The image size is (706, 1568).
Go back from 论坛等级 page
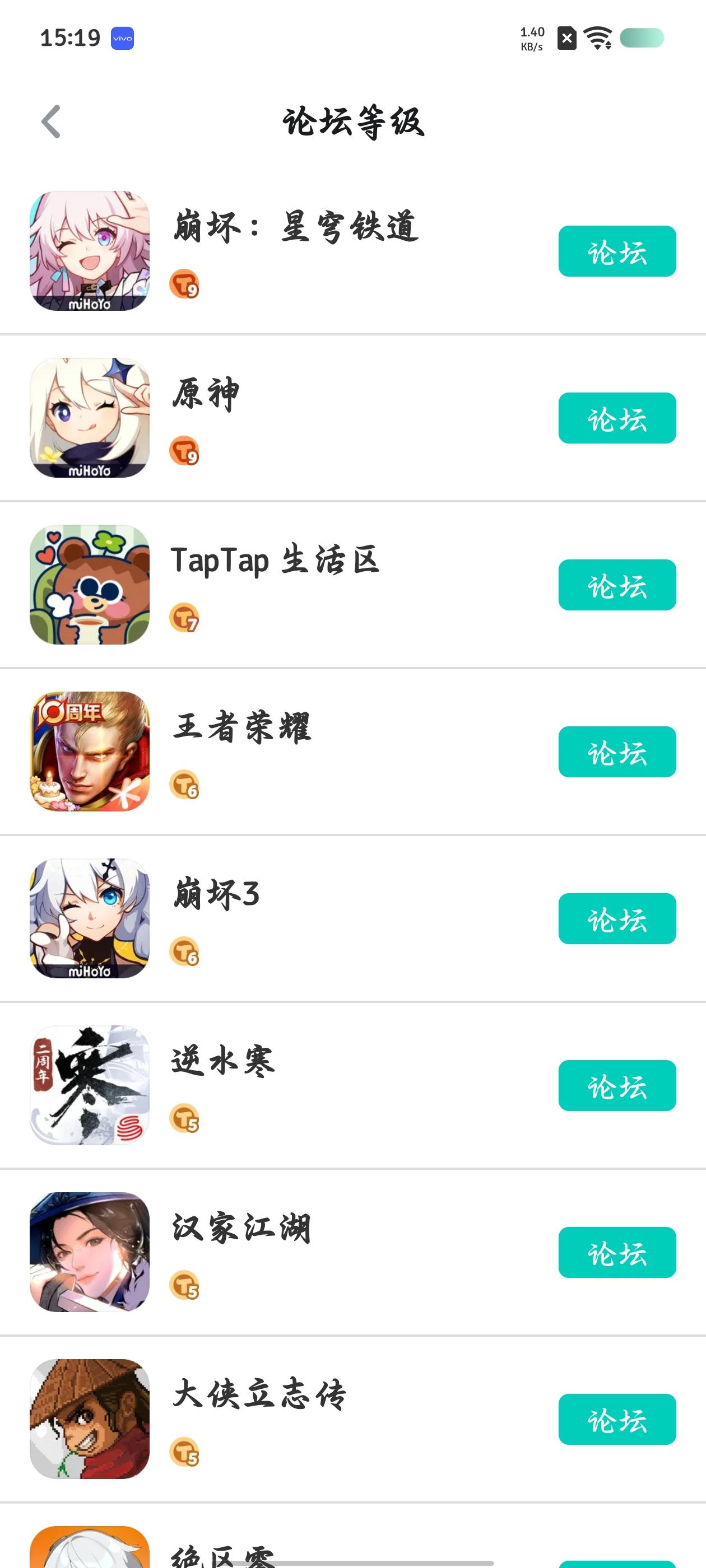point(51,122)
